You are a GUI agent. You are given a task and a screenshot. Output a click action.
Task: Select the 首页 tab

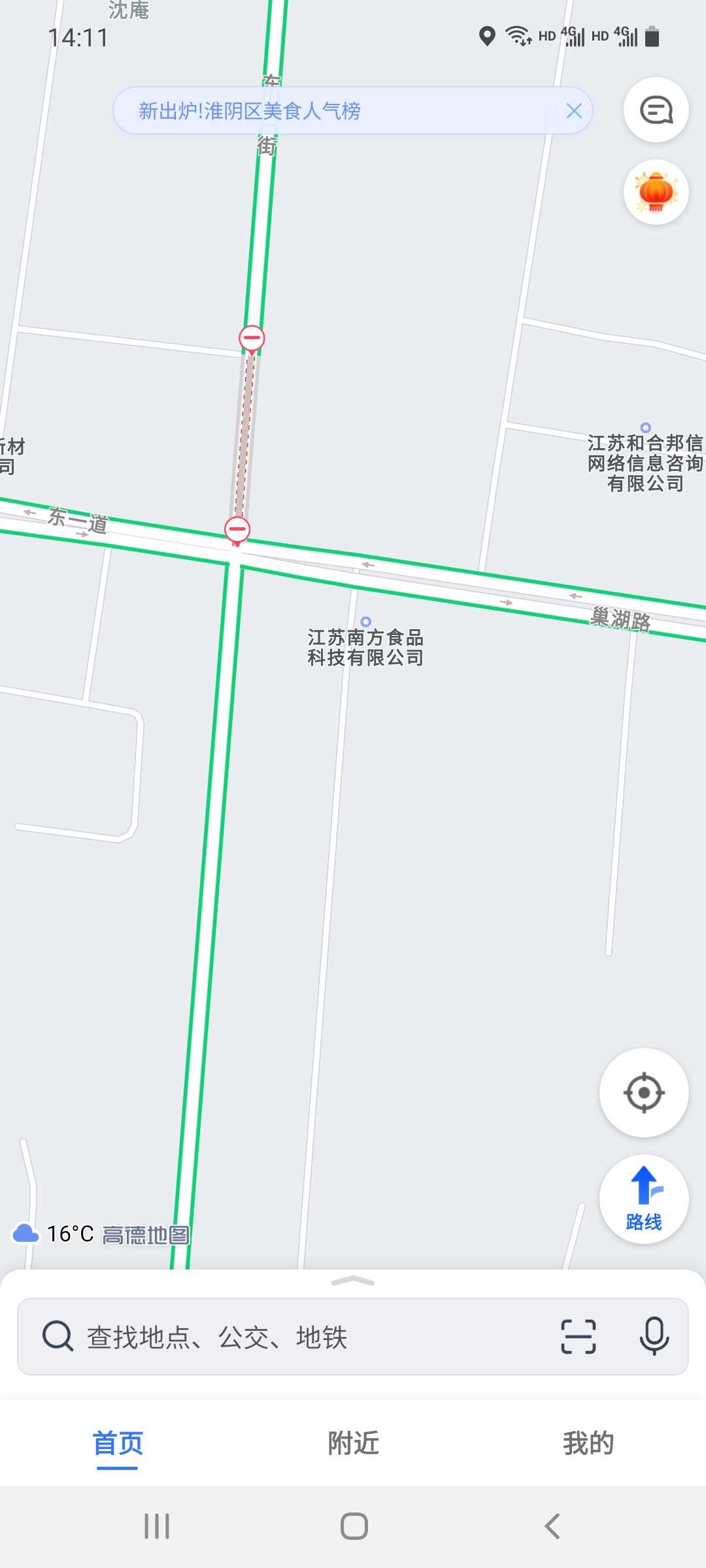pyautogui.click(x=118, y=1443)
